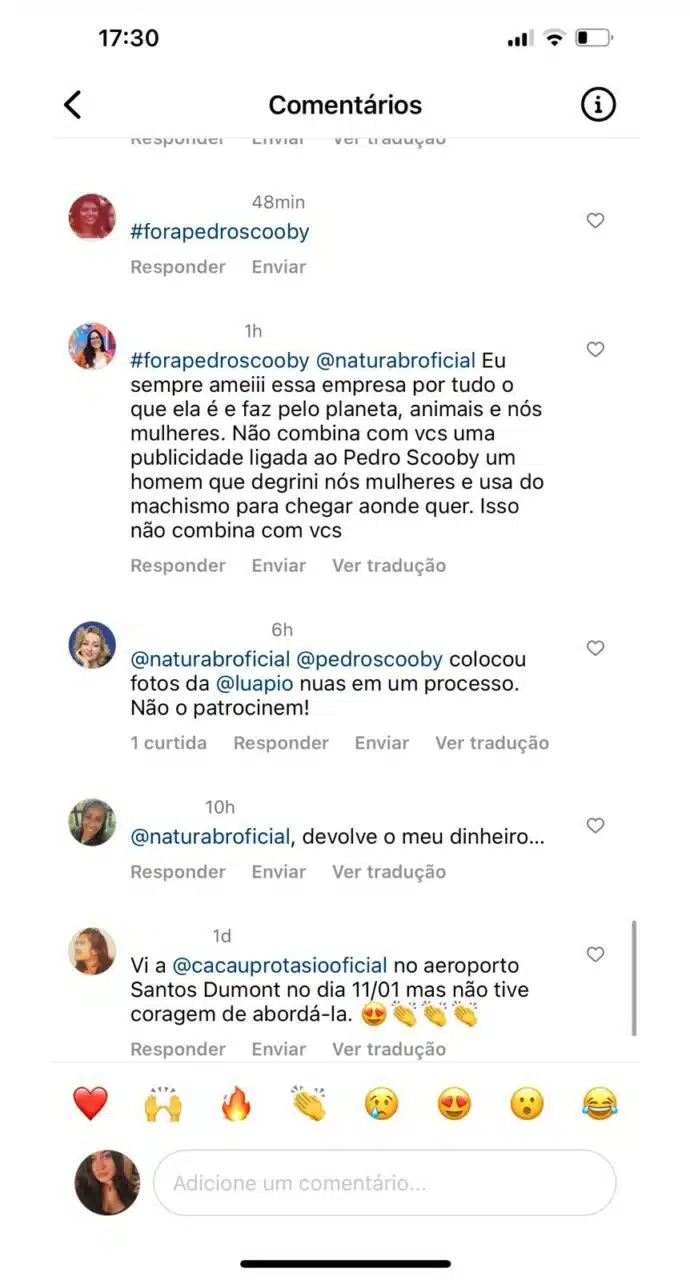Insert the laughing tears emoji
The image size is (690, 1280).
[x=599, y=1104]
